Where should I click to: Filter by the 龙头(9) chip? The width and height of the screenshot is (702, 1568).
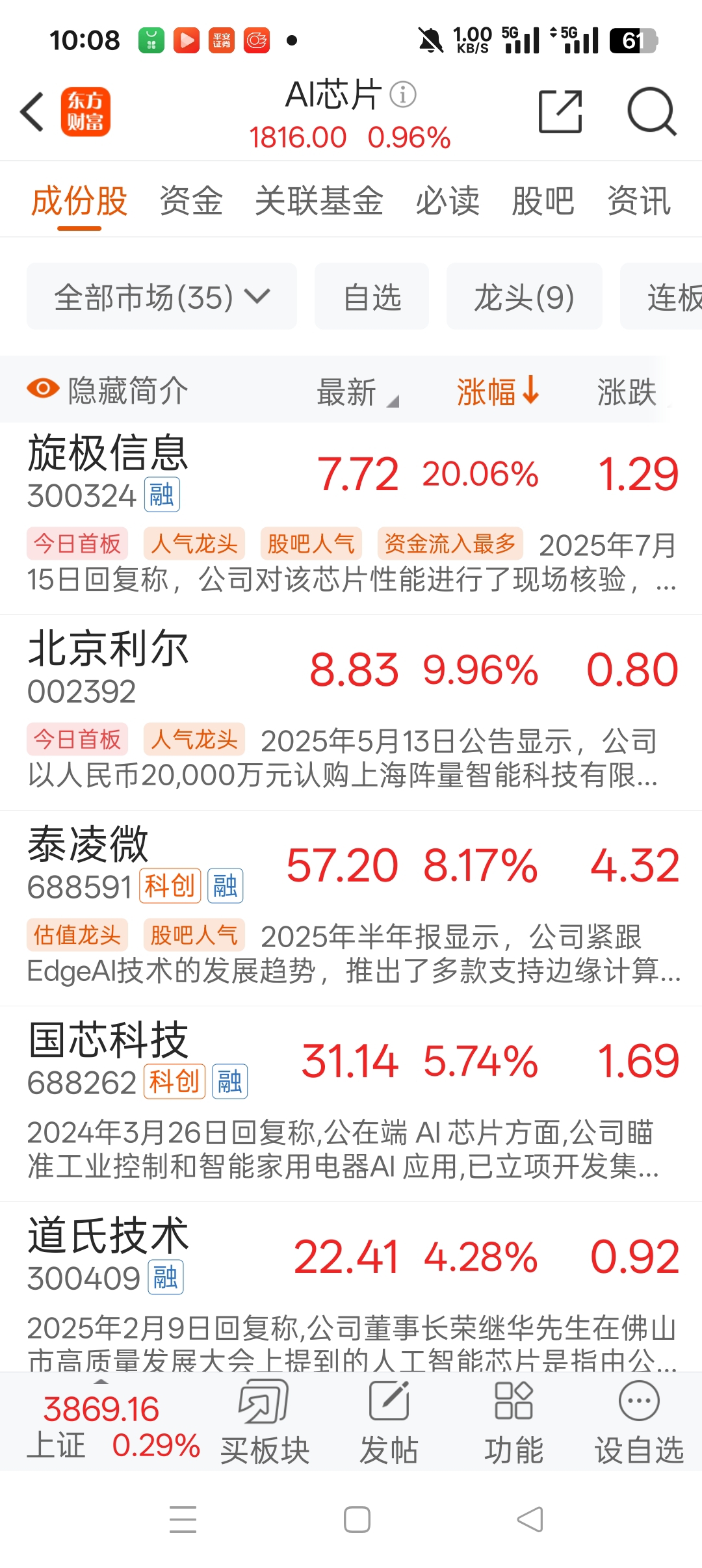click(524, 296)
